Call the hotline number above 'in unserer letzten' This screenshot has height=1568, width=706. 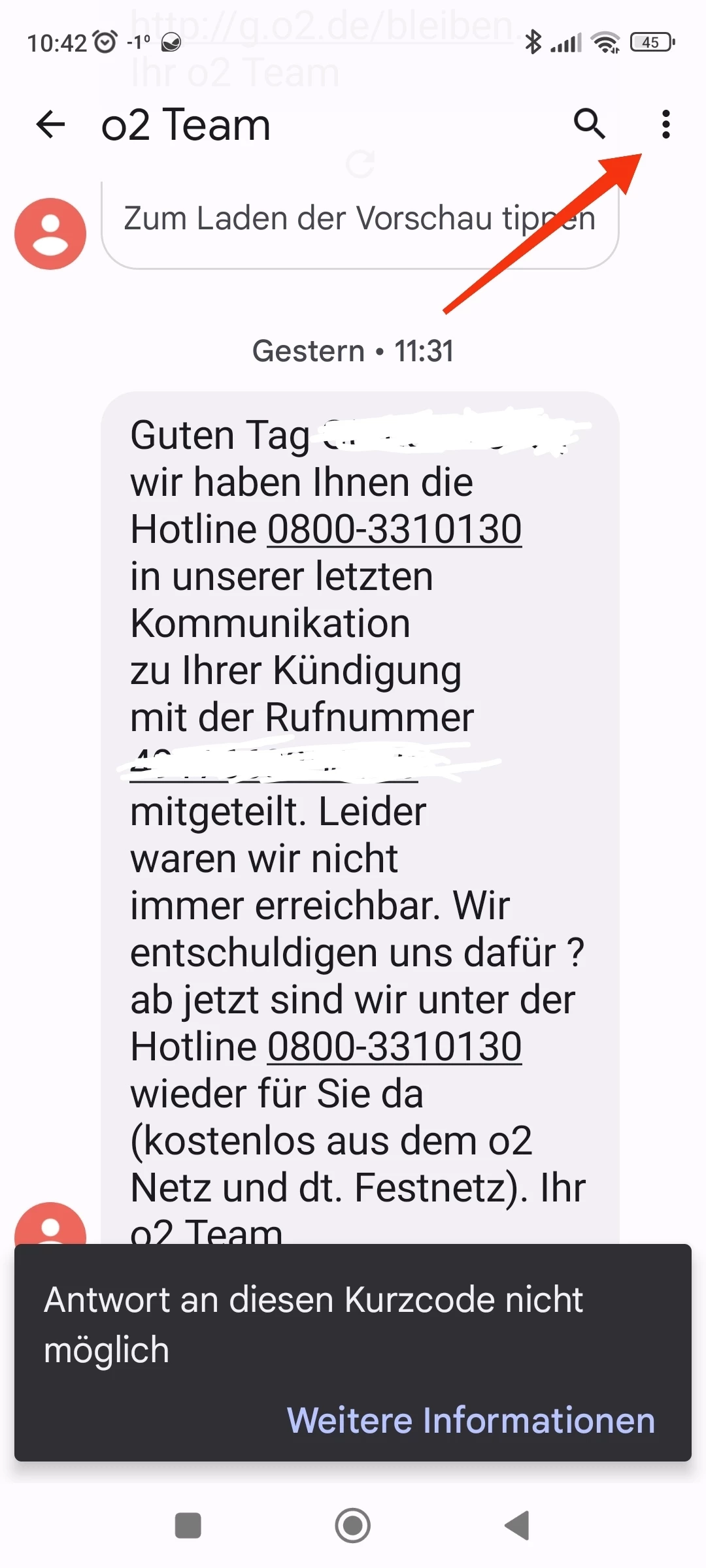tap(394, 529)
